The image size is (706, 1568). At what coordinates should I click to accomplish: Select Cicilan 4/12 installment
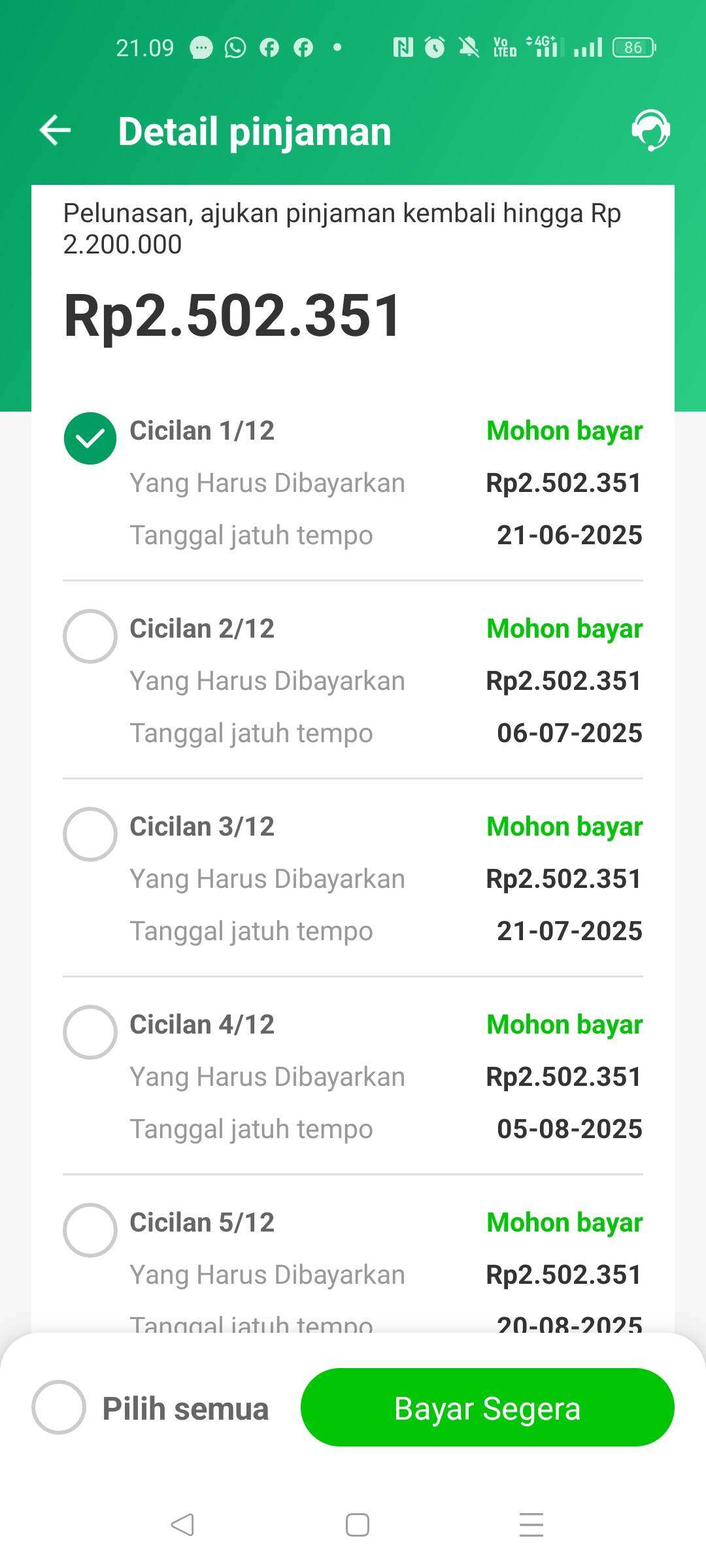click(x=90, y=1032)
